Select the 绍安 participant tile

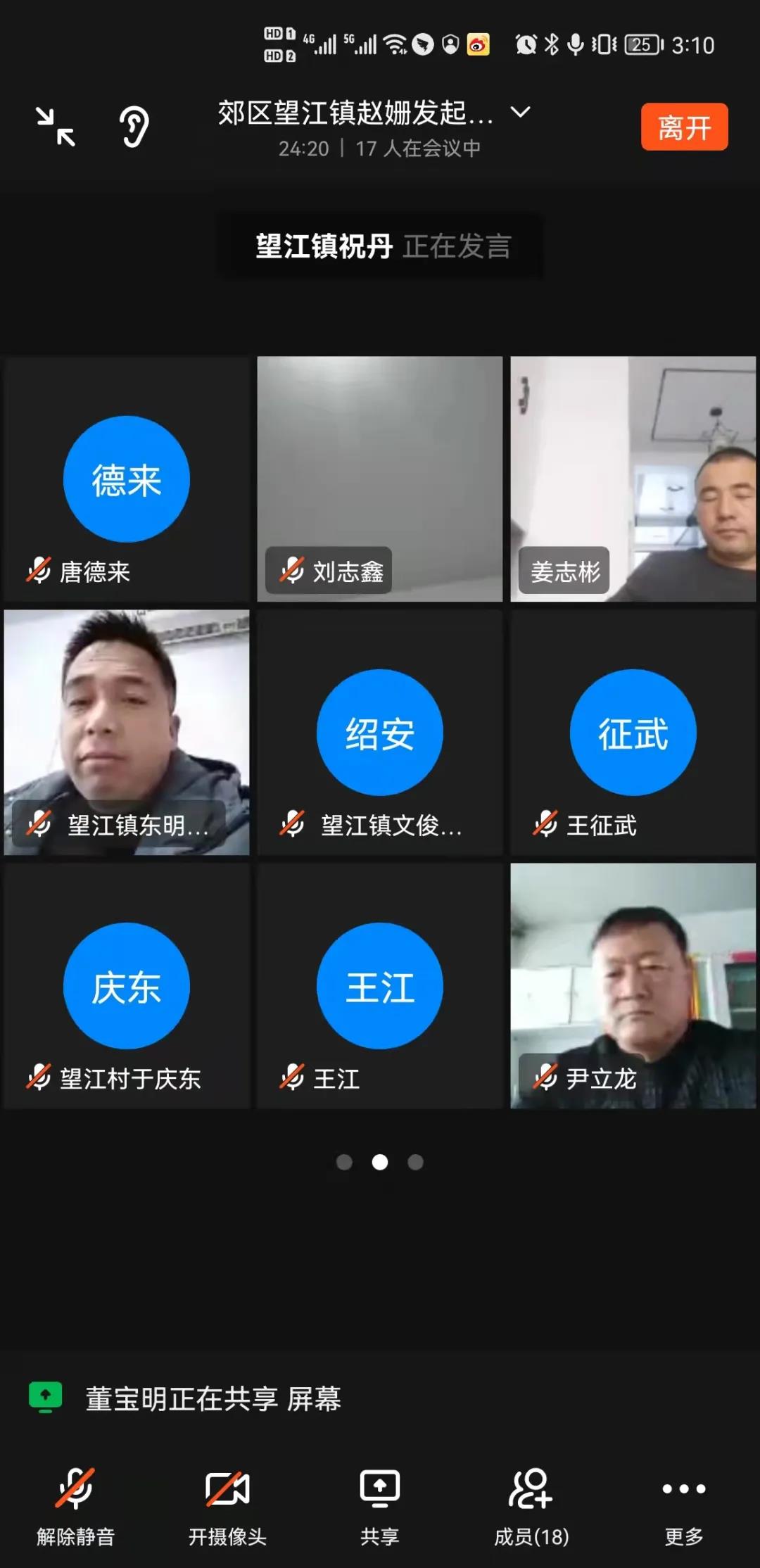(380, 732)
